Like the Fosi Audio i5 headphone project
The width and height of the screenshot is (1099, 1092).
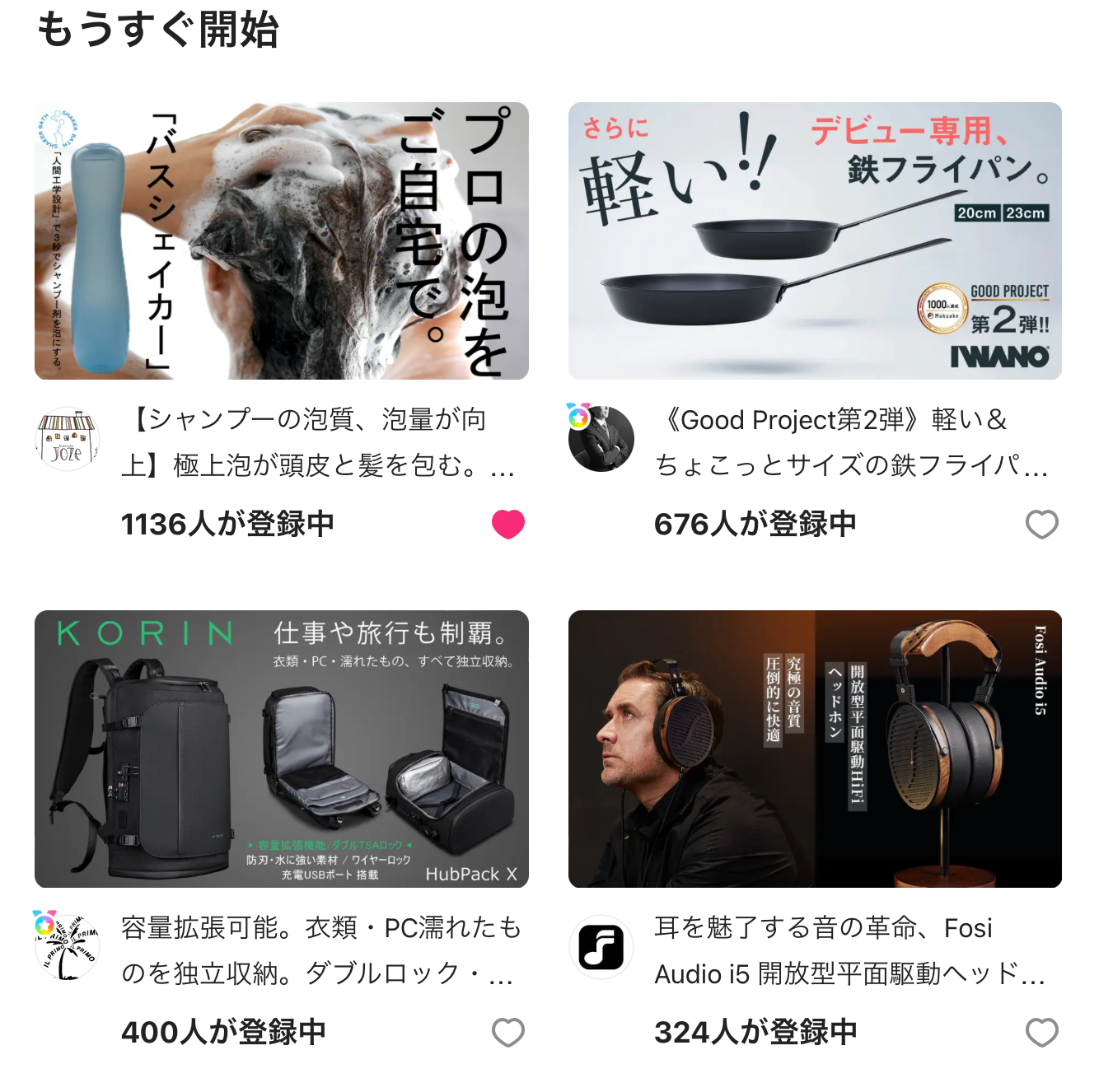point(1041,1032)
